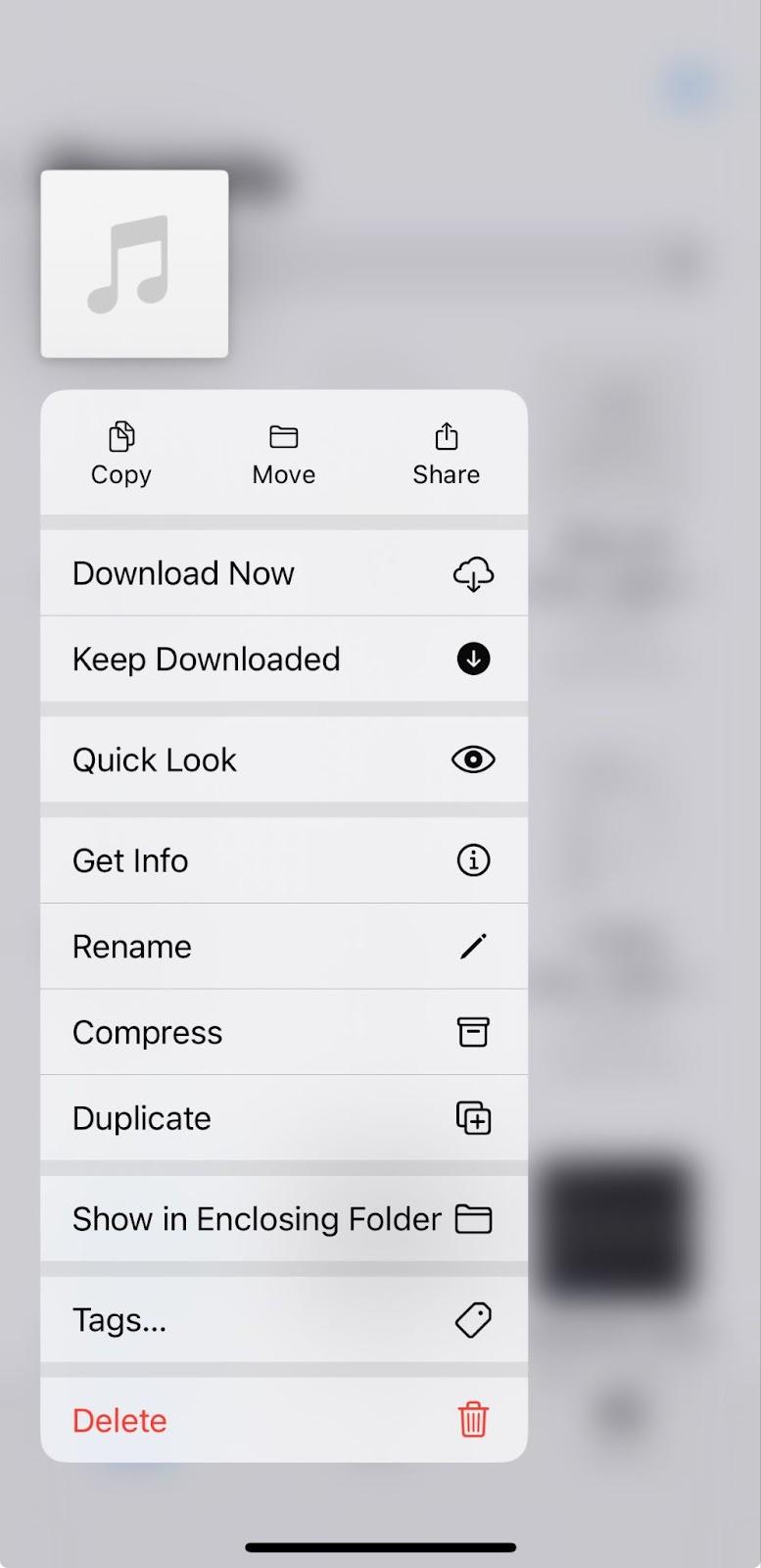Duplicate this file
Image resolution: width=761 pixels, height=1568 pixels.
pos(283,1119)
